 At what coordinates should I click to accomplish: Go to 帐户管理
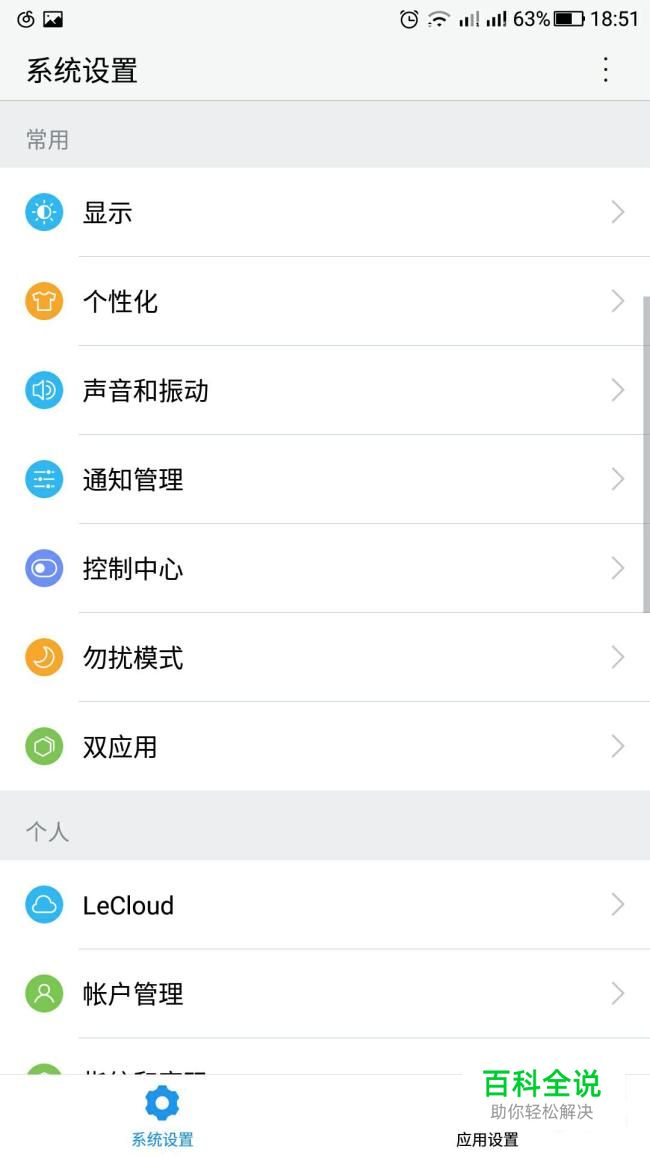(x=325, y=994)
